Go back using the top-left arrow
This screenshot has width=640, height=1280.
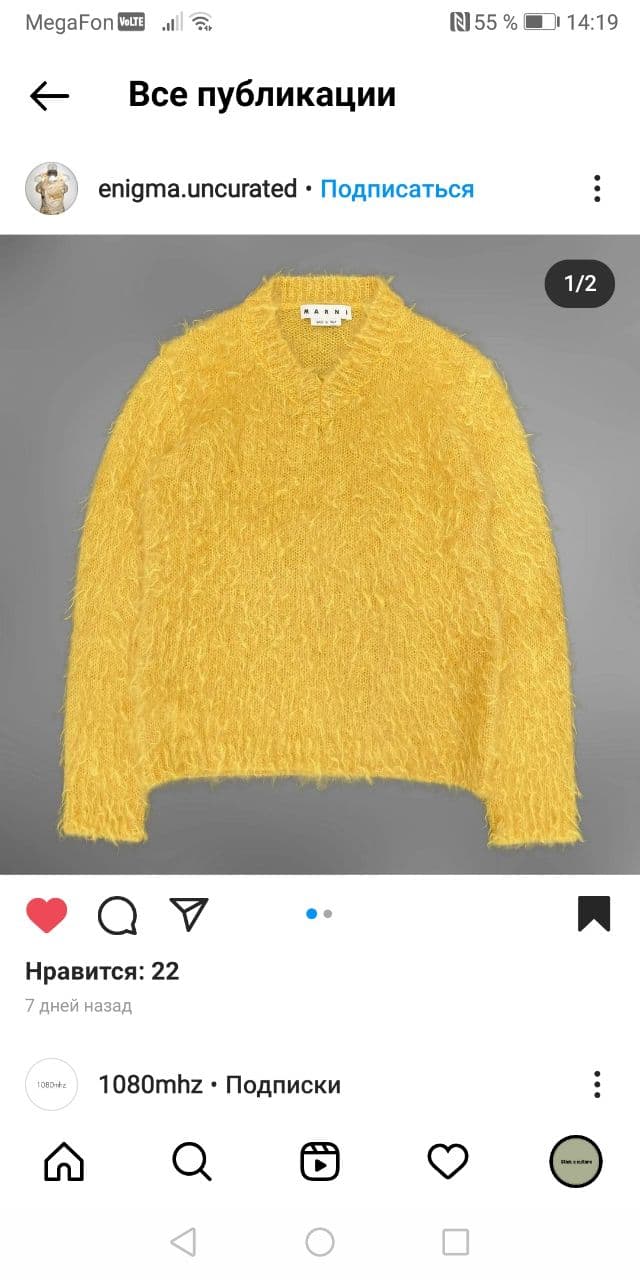49,95
